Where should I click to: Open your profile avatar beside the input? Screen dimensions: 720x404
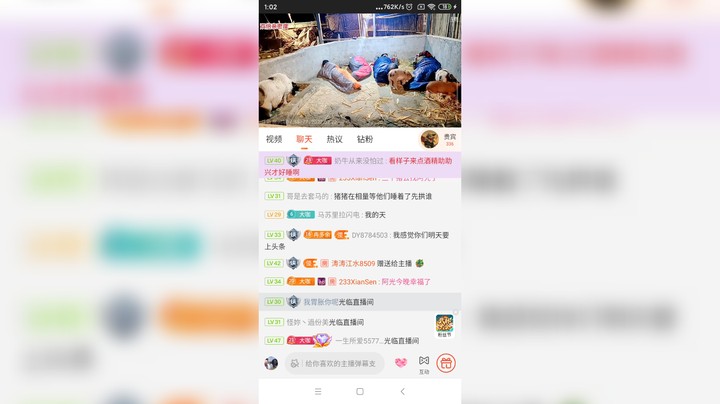point(271,363)
